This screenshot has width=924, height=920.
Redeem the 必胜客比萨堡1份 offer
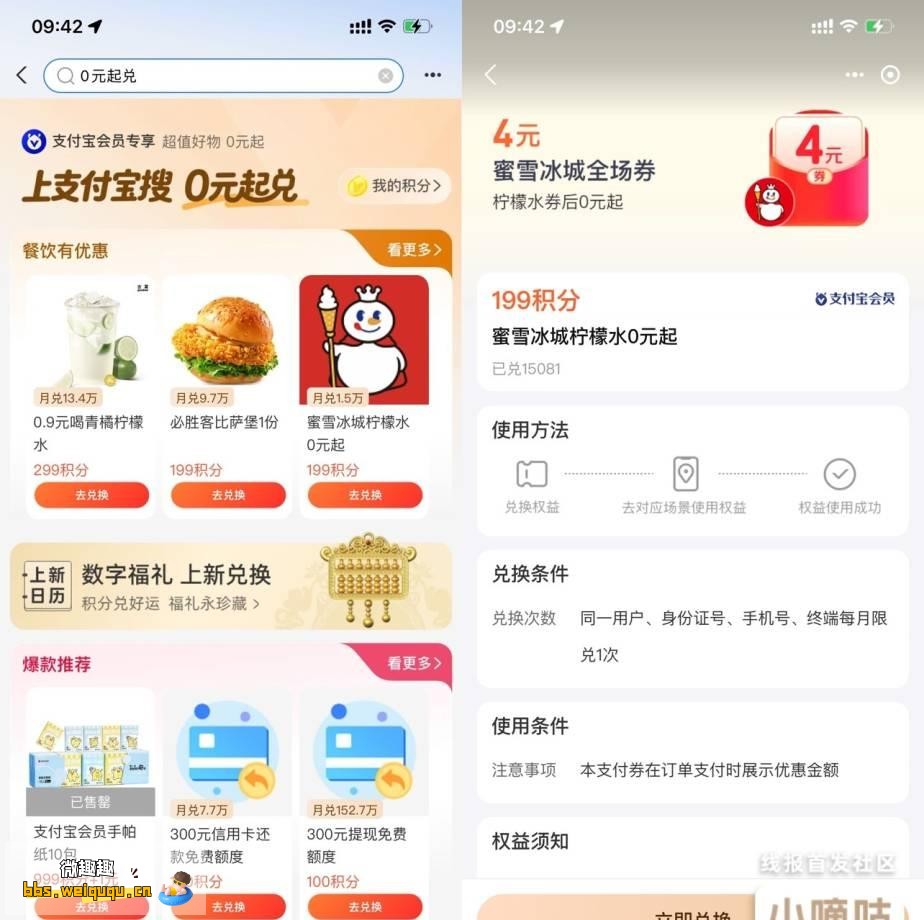click(x=228, y=495)
